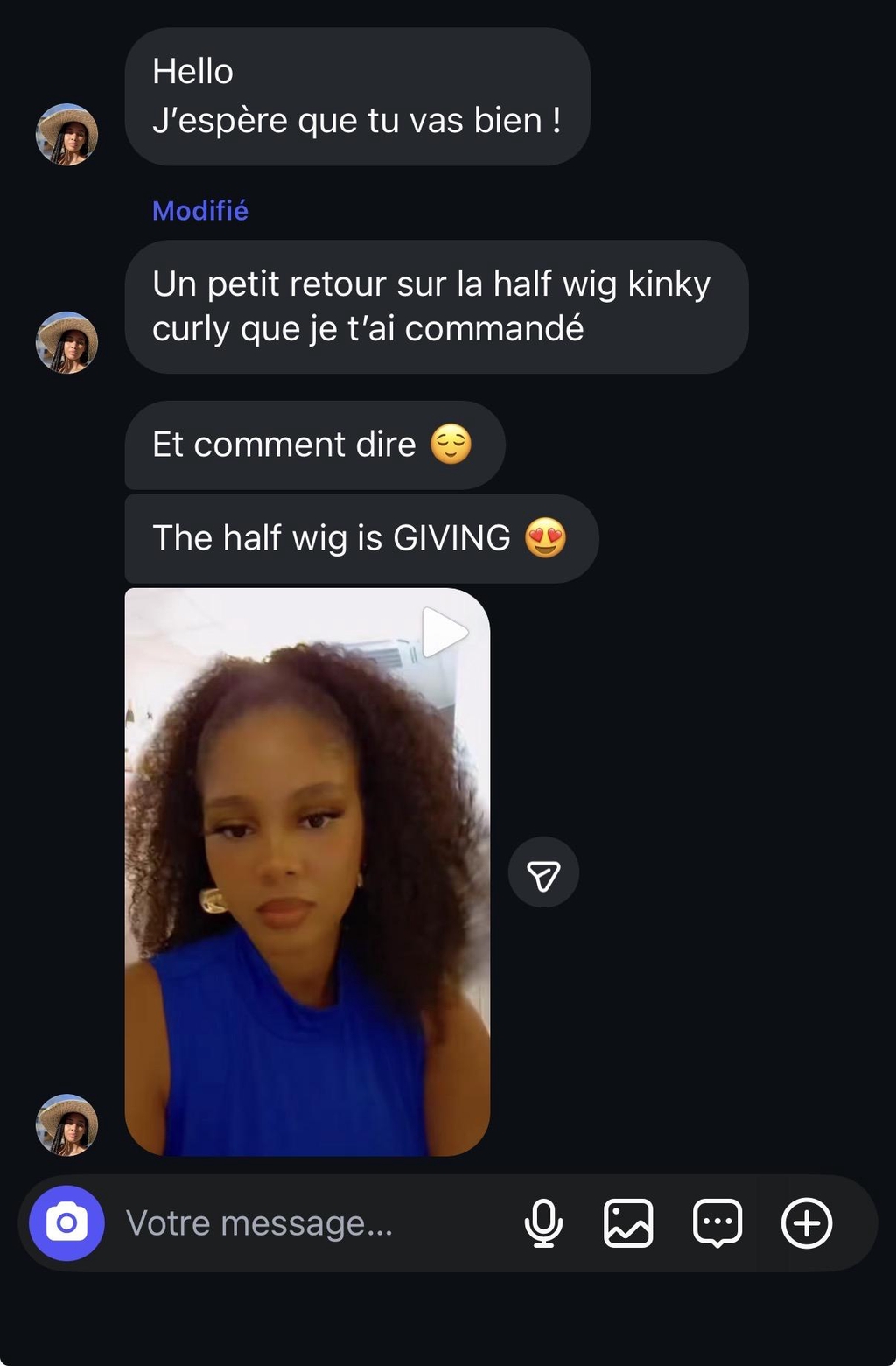Open the sender's profile picture beside the video
The width and height of the screenshot is (896, 1366).
66,1124
